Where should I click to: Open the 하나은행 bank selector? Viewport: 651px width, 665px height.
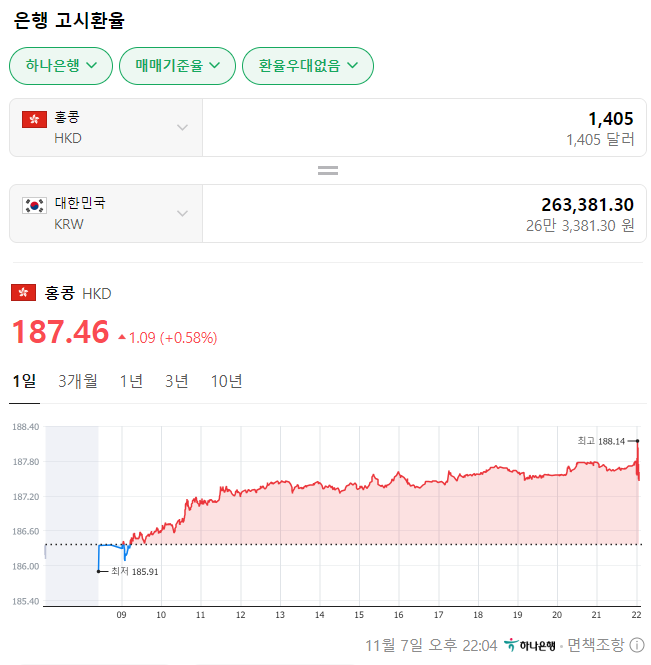[61, 66]
